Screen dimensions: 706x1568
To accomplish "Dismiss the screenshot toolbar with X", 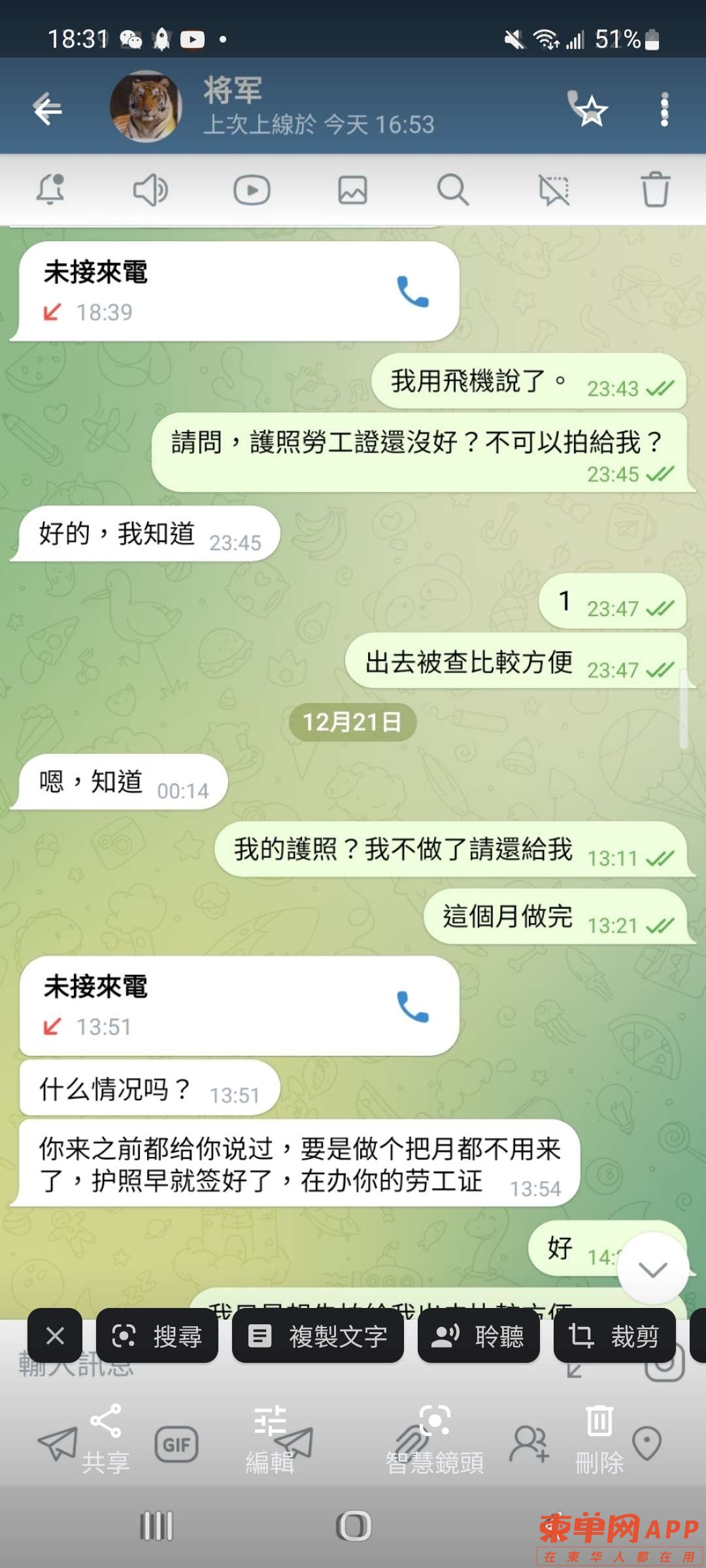I will coord(55,1335).
